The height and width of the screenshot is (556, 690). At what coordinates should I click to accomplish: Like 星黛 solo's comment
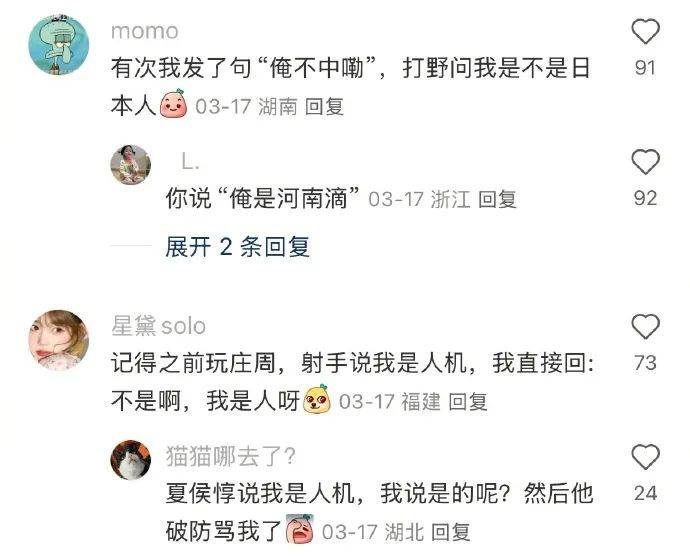coord(646,327)
